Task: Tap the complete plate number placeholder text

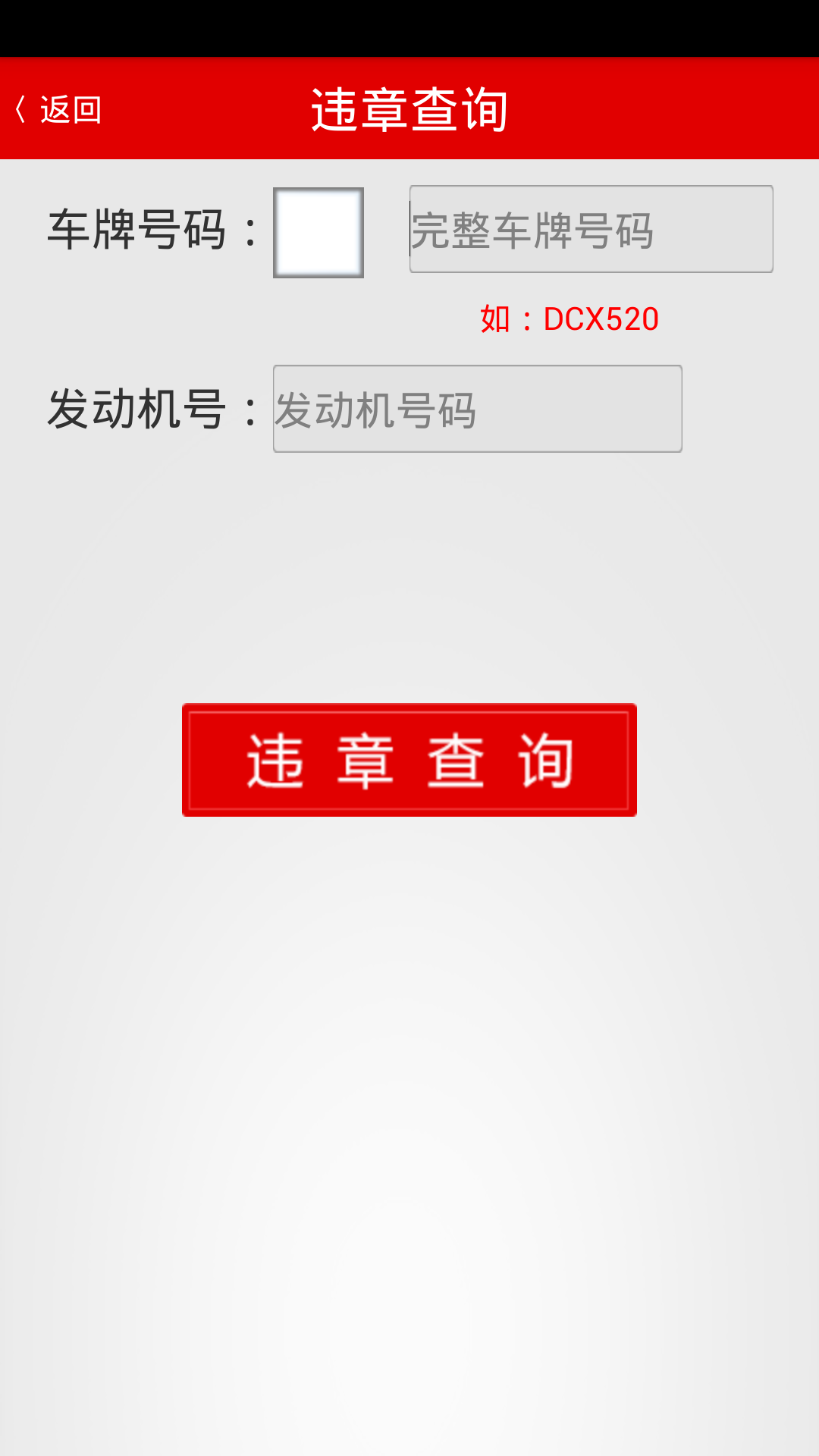Action: click(533, 228)
